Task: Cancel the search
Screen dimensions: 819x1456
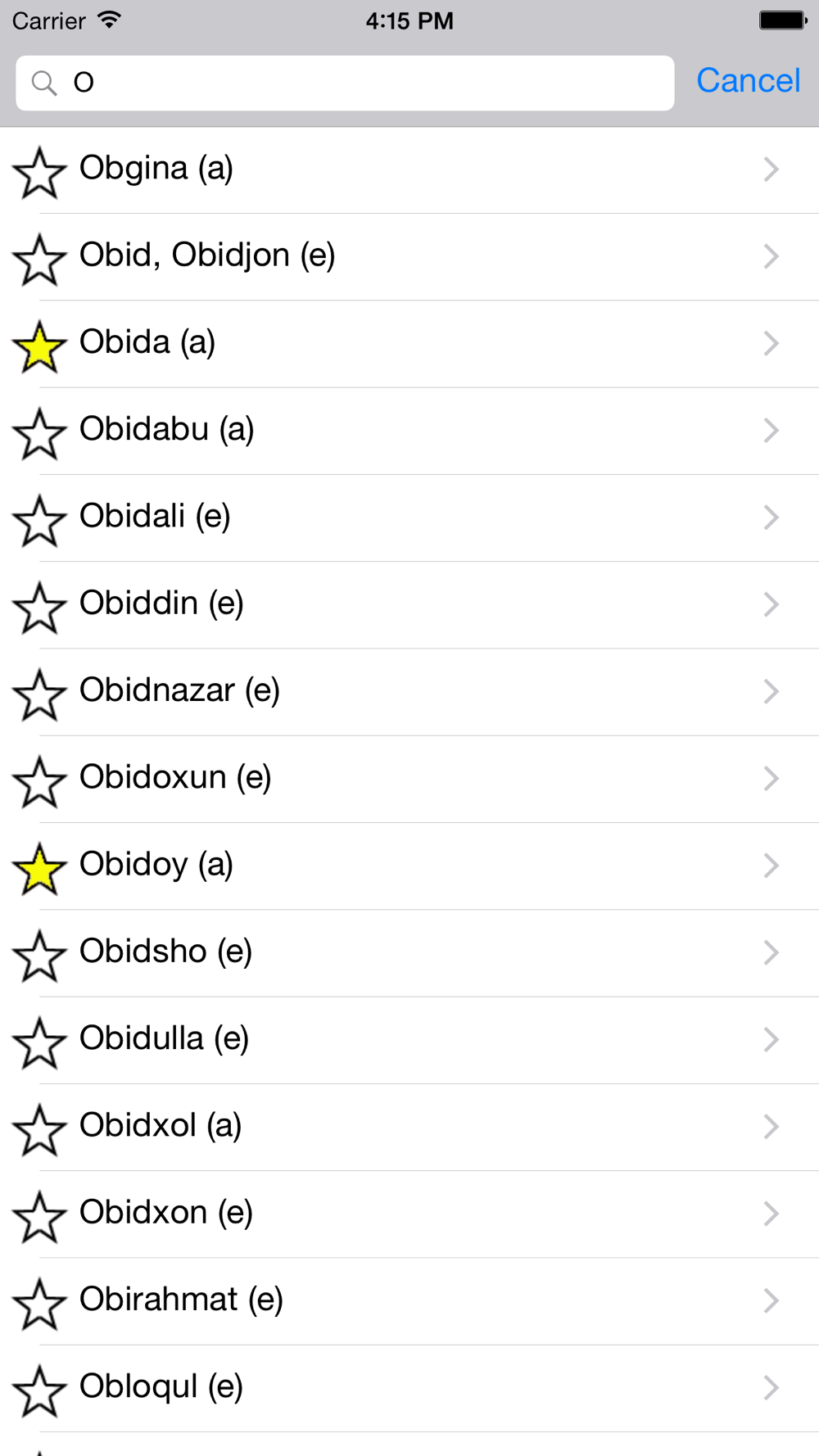Action: (x=748, y=81)
